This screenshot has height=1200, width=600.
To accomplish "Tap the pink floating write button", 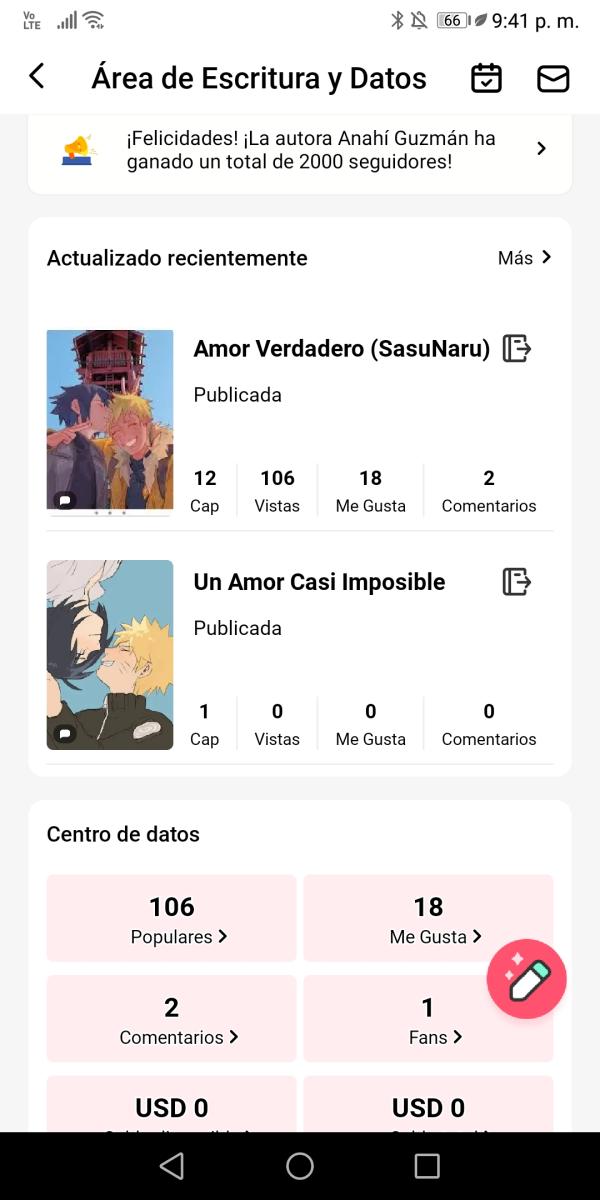I will [527, 980].
